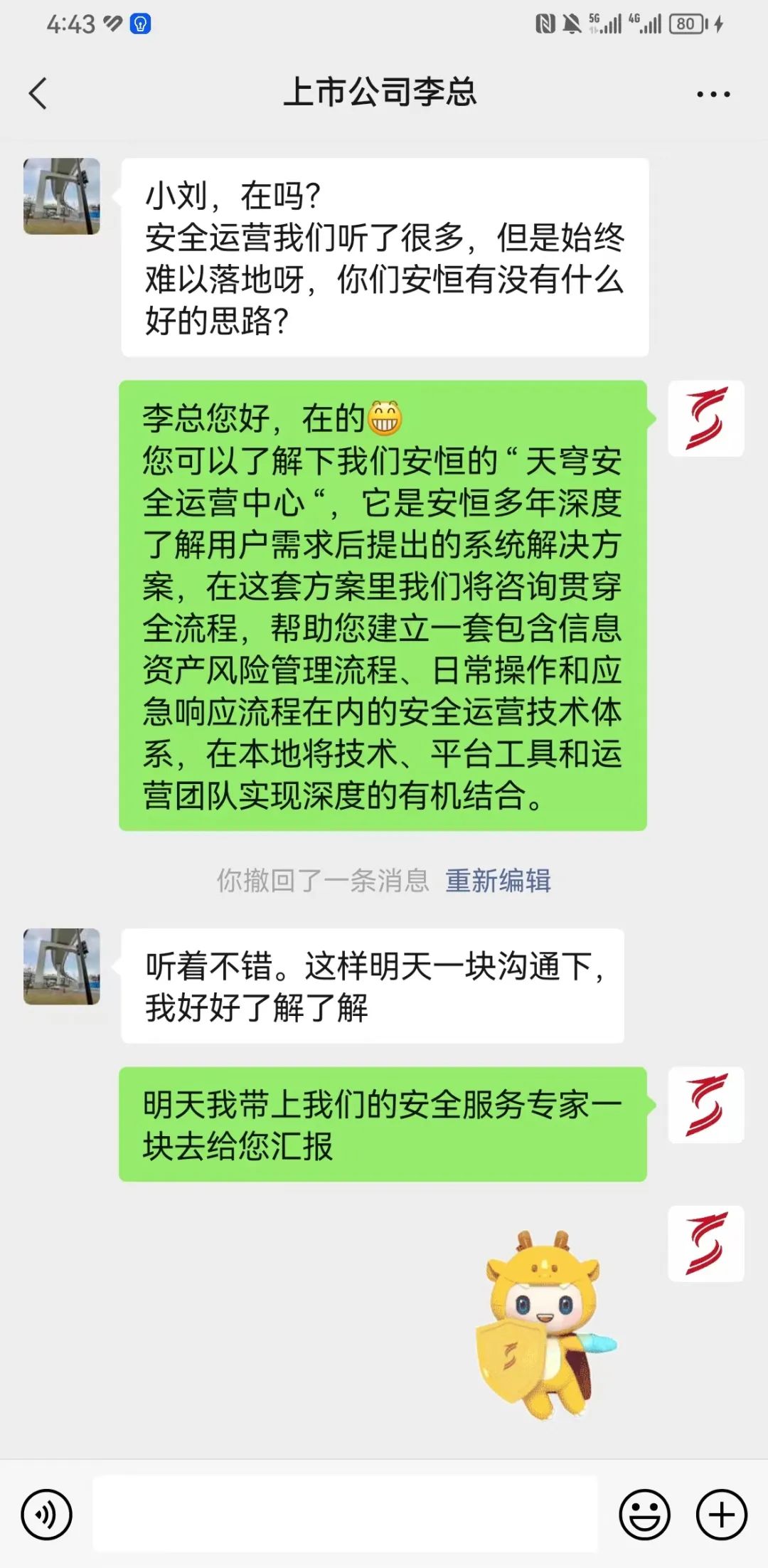Switch to voice message input
The image size is (768, 1568).
47,1515
